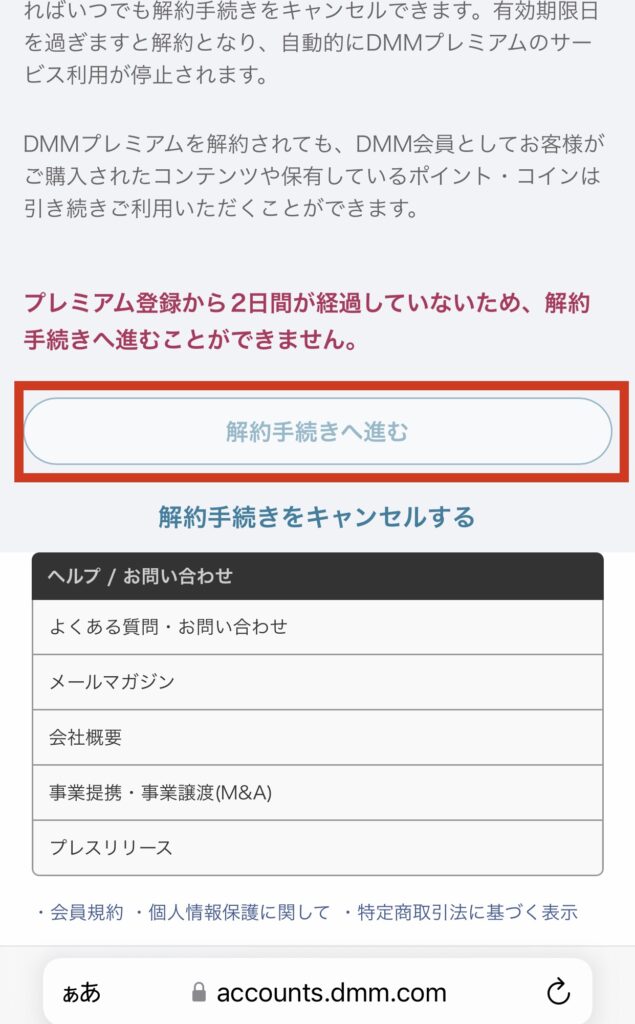Open よくある質問・お問い合わせ

point(317,627)
